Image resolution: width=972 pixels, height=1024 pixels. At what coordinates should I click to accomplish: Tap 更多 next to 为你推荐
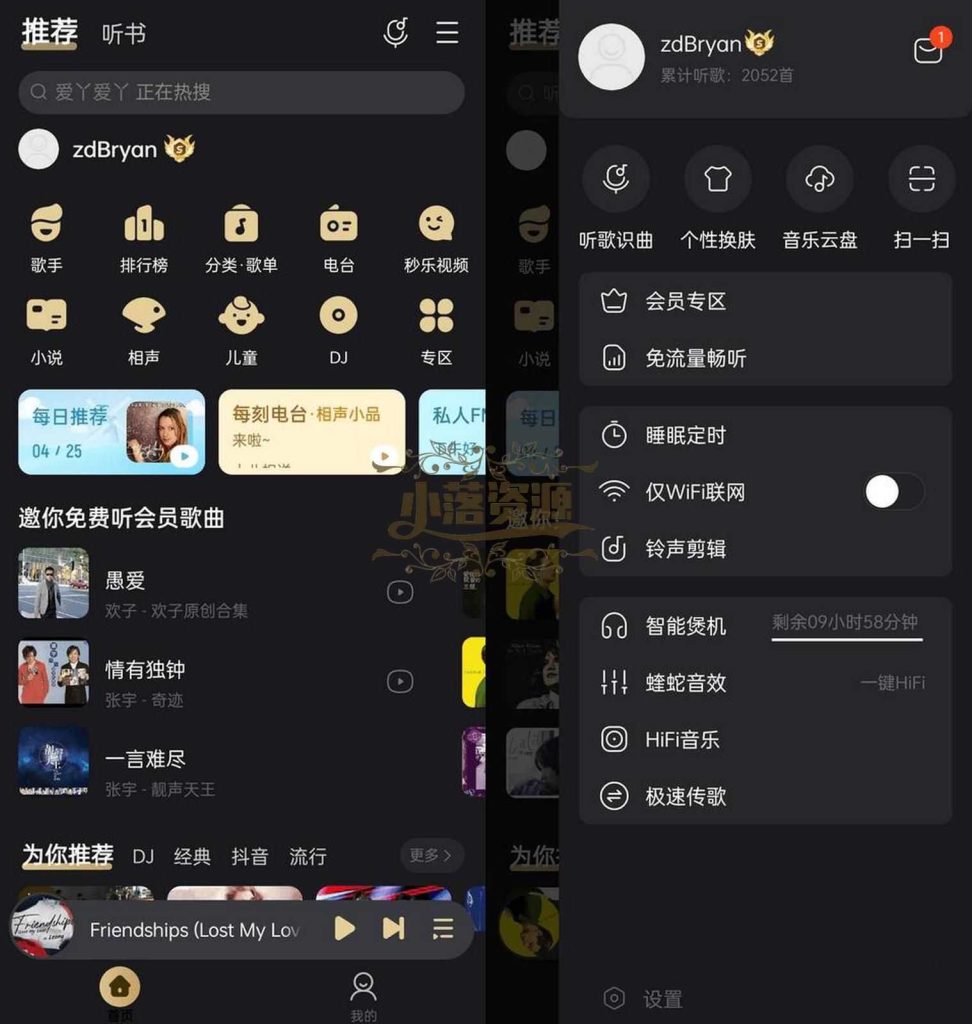coord(431,855)
